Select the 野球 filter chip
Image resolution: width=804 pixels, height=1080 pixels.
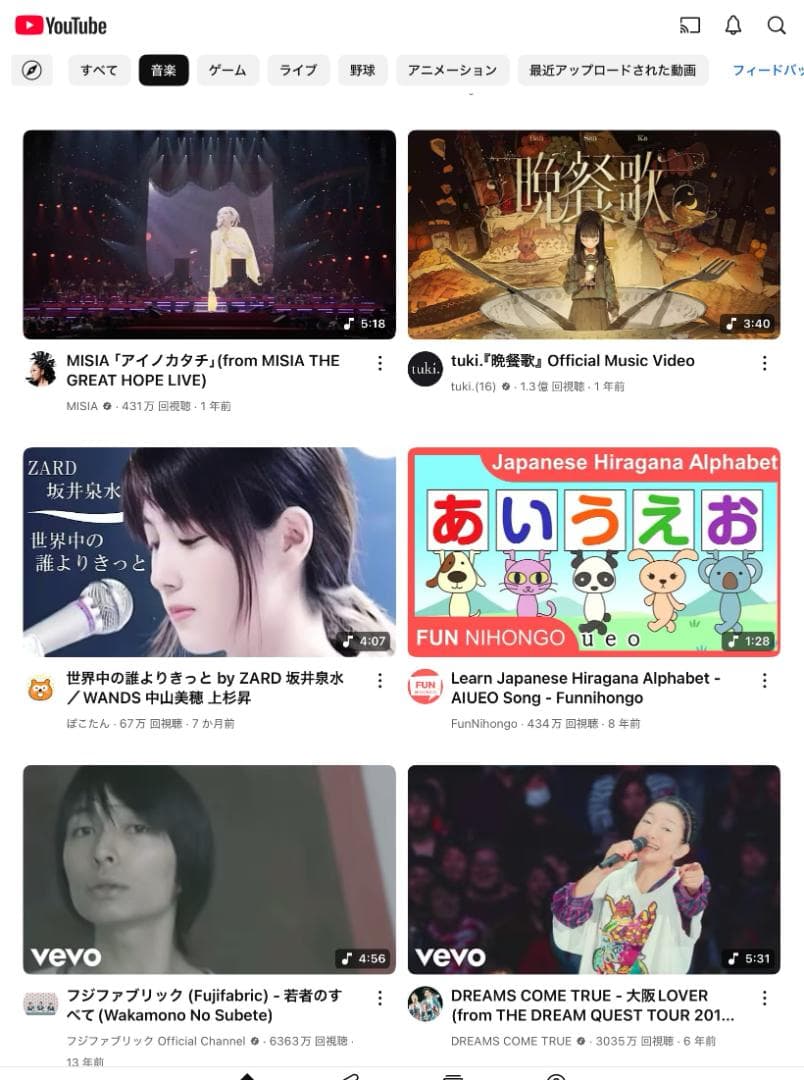click(362, 70)
